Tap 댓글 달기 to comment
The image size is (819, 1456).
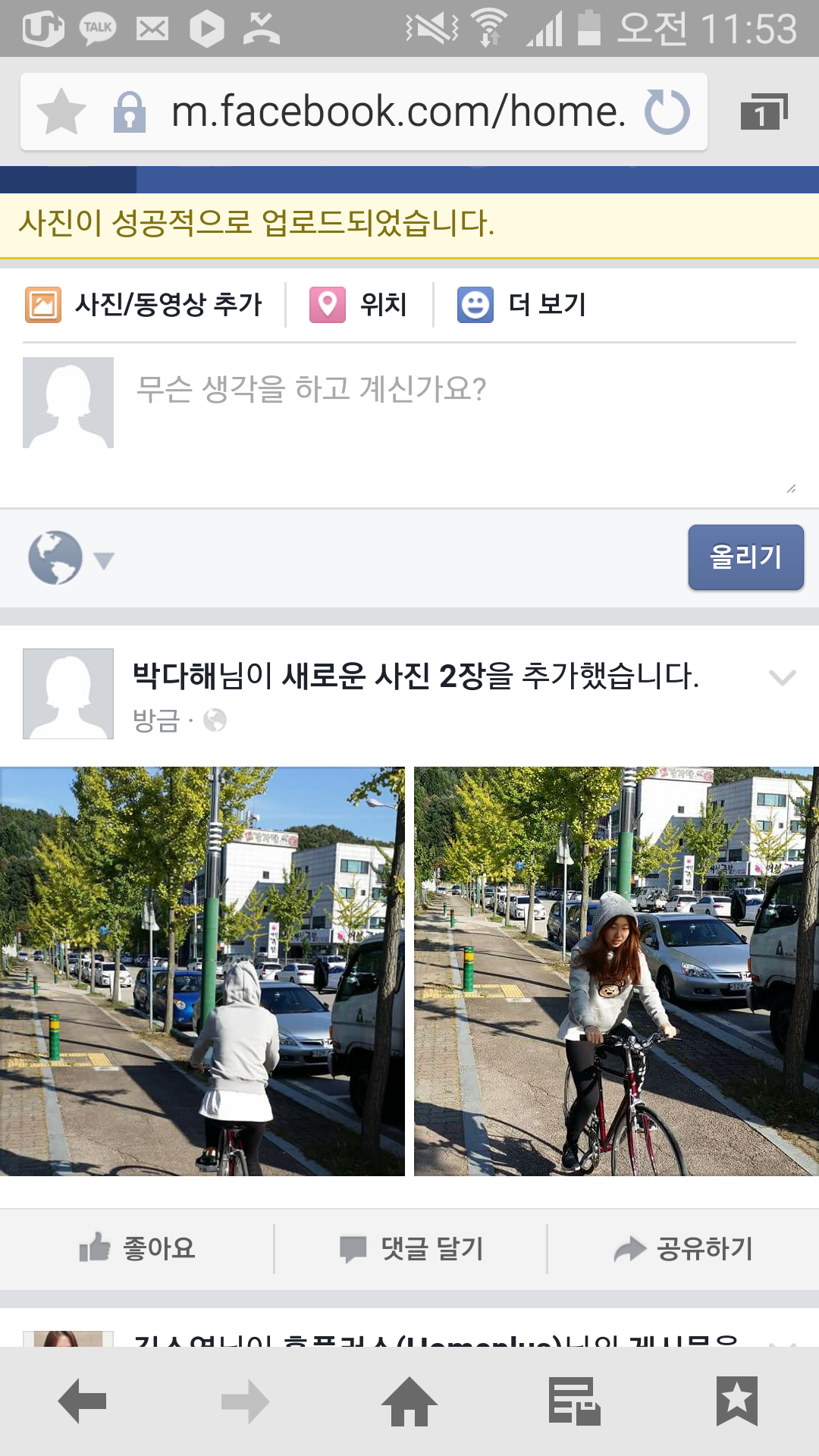410,1248
